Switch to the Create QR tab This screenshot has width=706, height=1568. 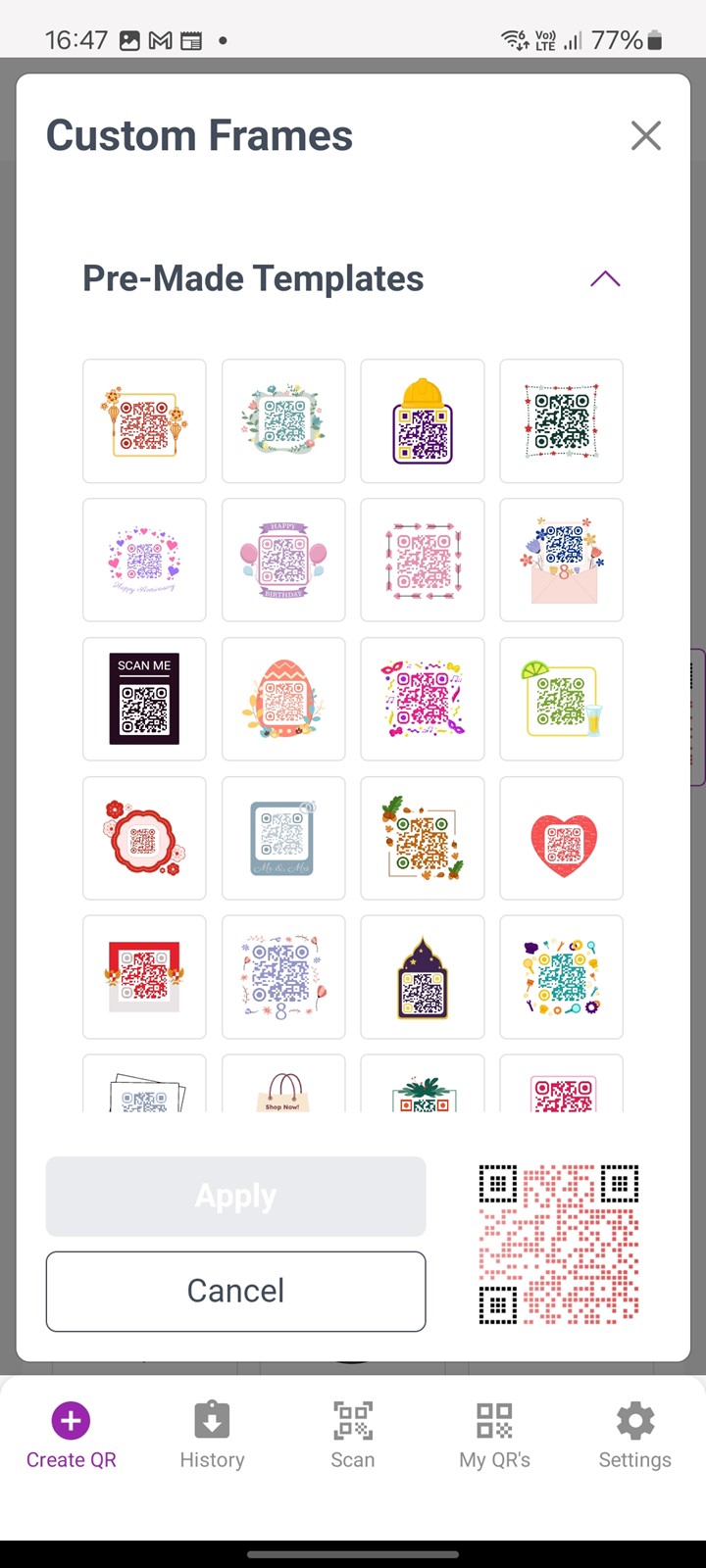click(71, 1436)
